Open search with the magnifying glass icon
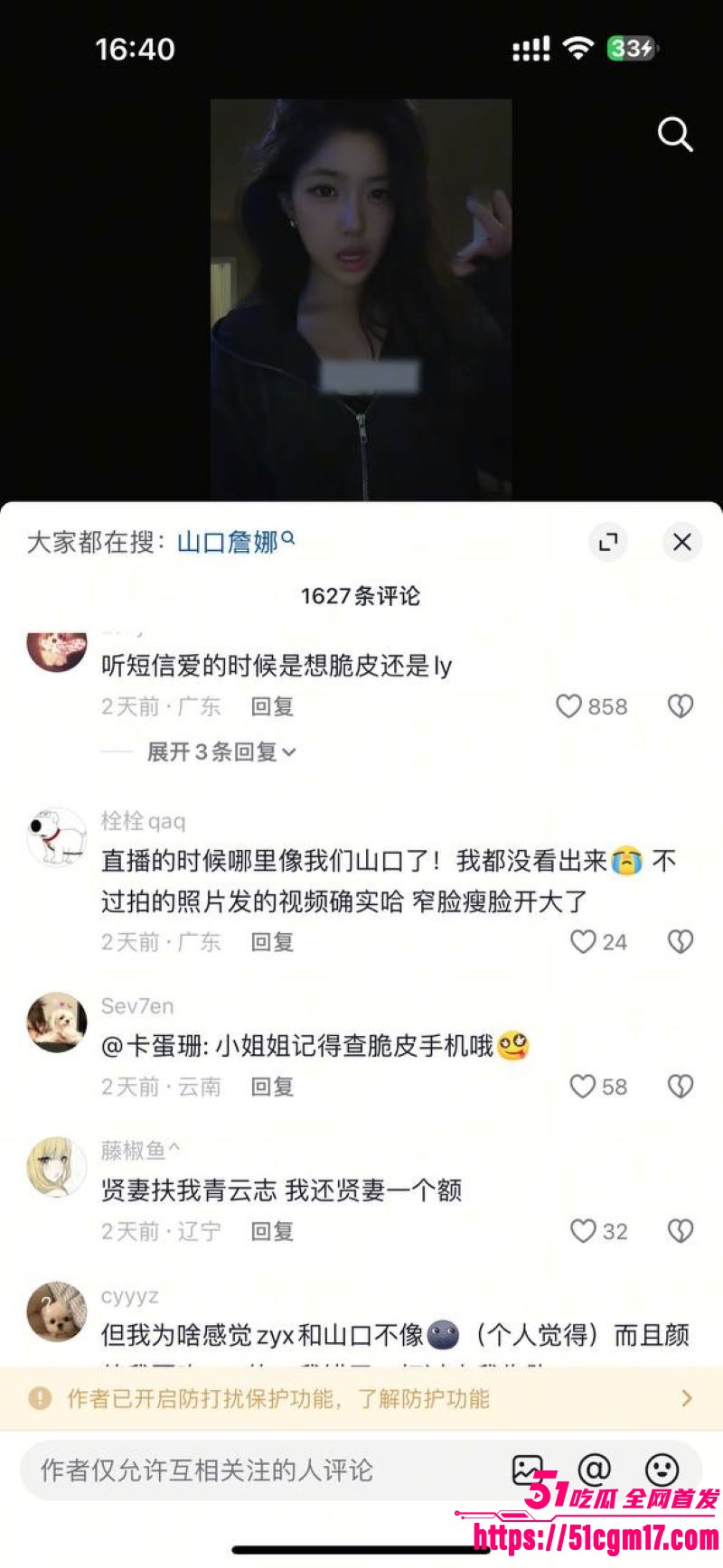This screenshot has height=1568, width=723. (x=674, y=135)
